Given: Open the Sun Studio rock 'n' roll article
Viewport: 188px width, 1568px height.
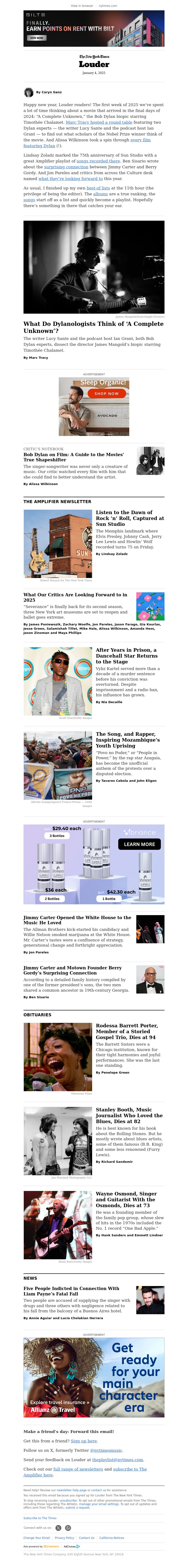Looking at the screenshot, I should pos(129,517).
